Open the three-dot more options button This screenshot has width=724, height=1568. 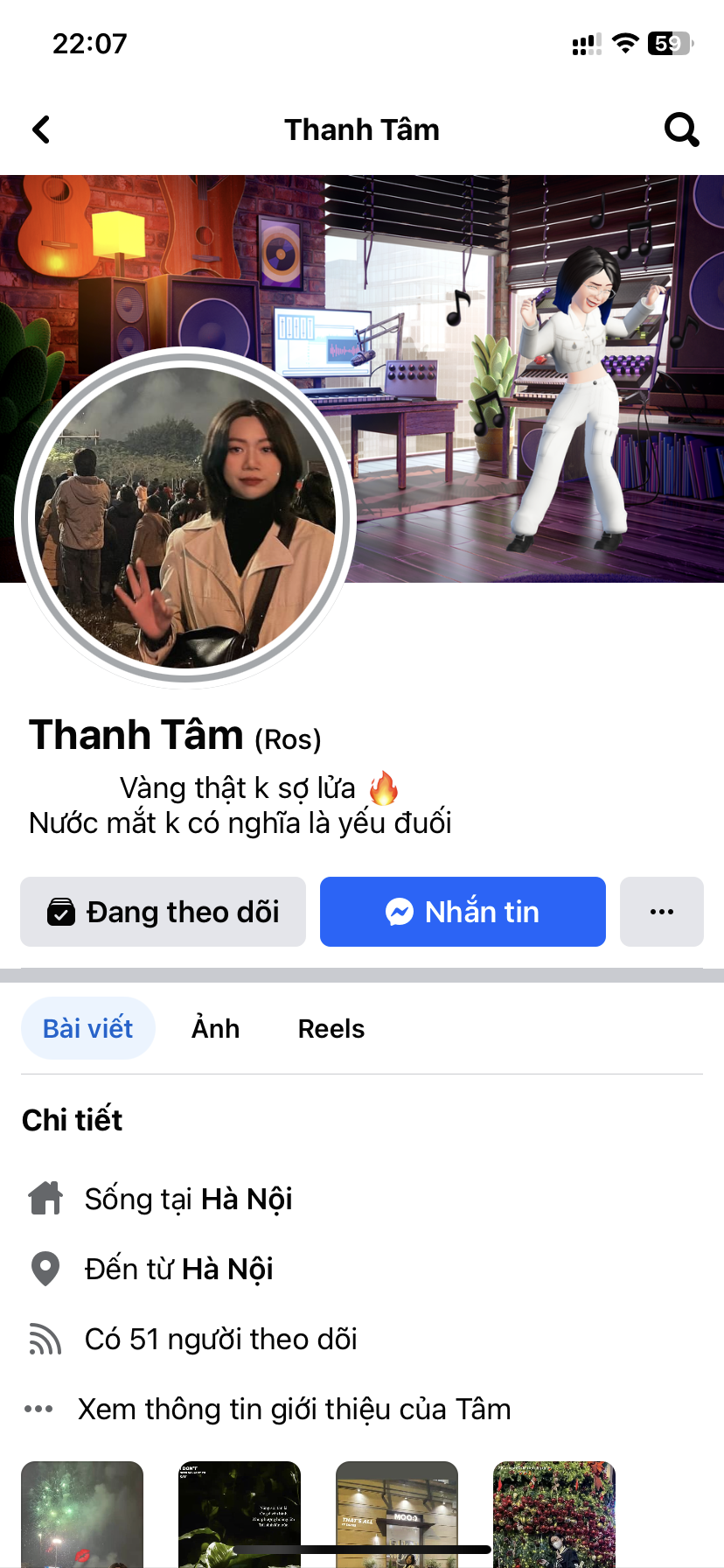pyautogui.click(x=662, y=912)
